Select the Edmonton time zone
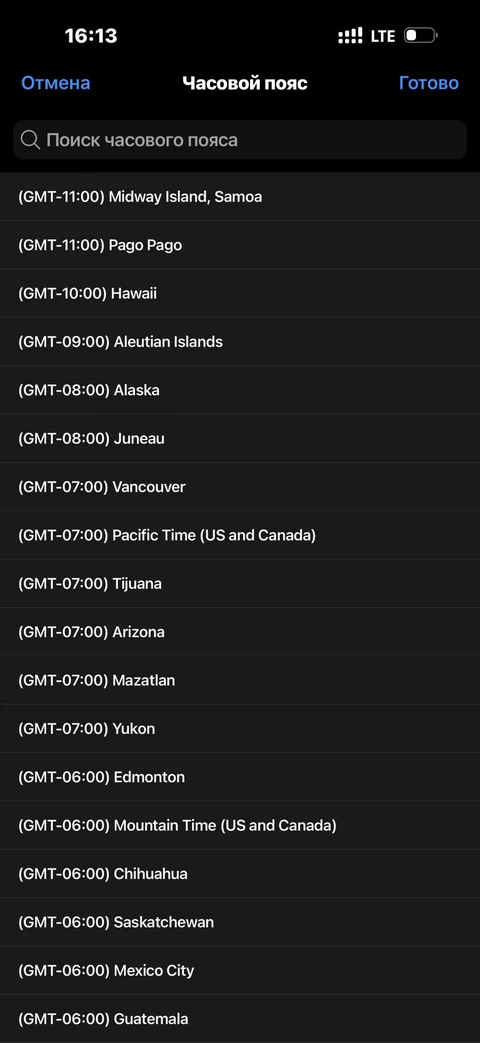The height and width of the screenshot is (1043, 480). click(x=240, y=777)
